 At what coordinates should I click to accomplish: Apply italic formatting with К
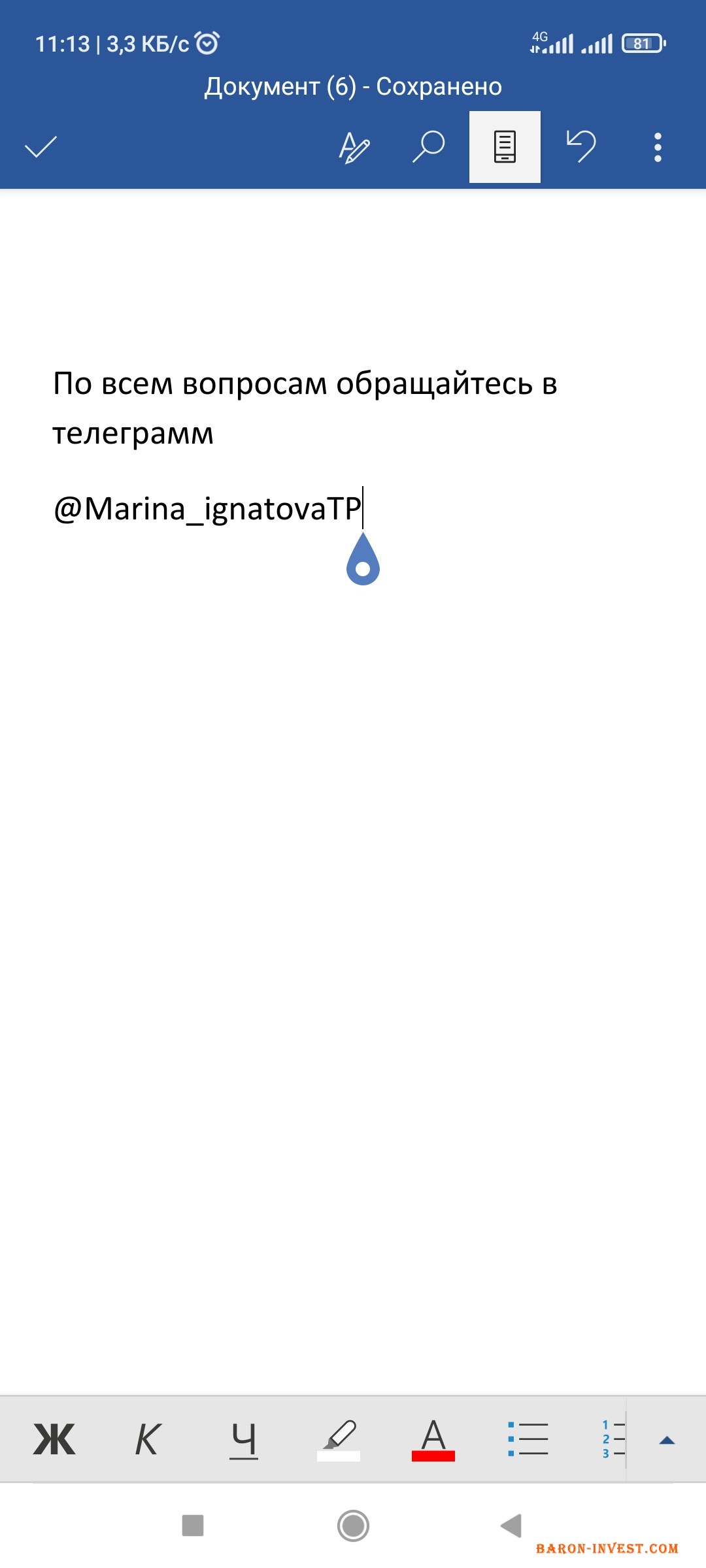[148, 1439]
